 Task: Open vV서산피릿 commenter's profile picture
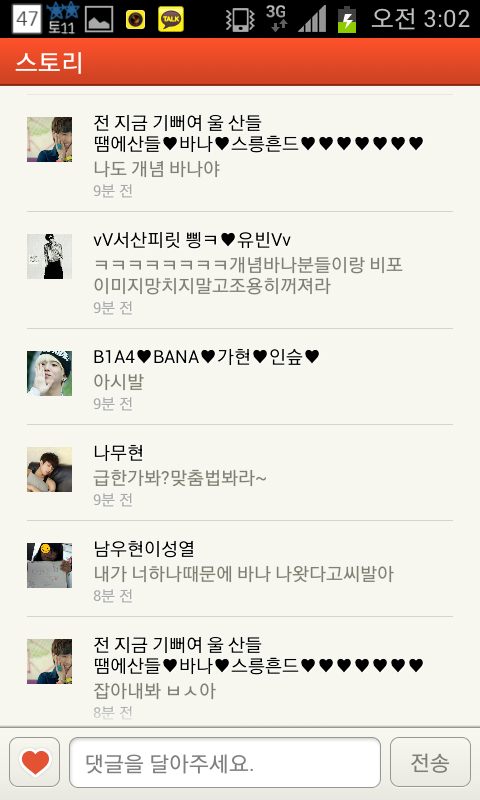(49, 256)
